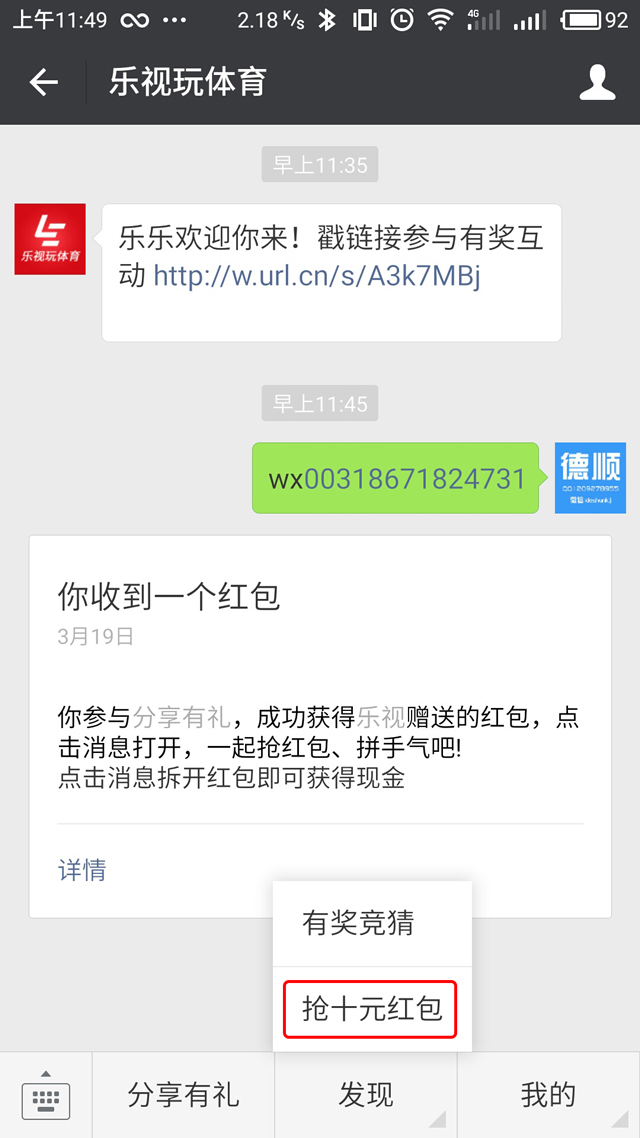Tap the number link in the green bubble

414,479
